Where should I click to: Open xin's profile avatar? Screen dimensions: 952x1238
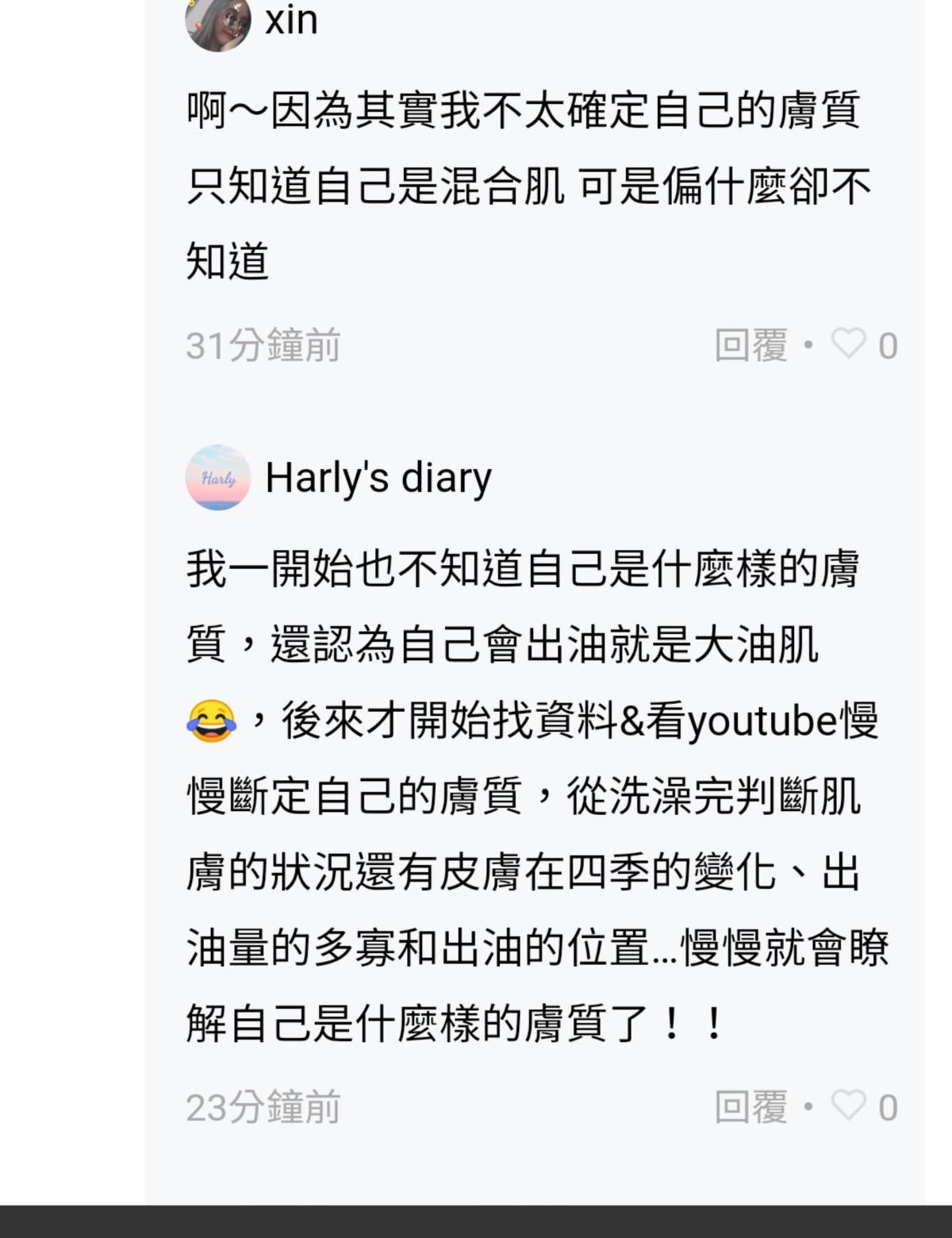tap(217, 21)
